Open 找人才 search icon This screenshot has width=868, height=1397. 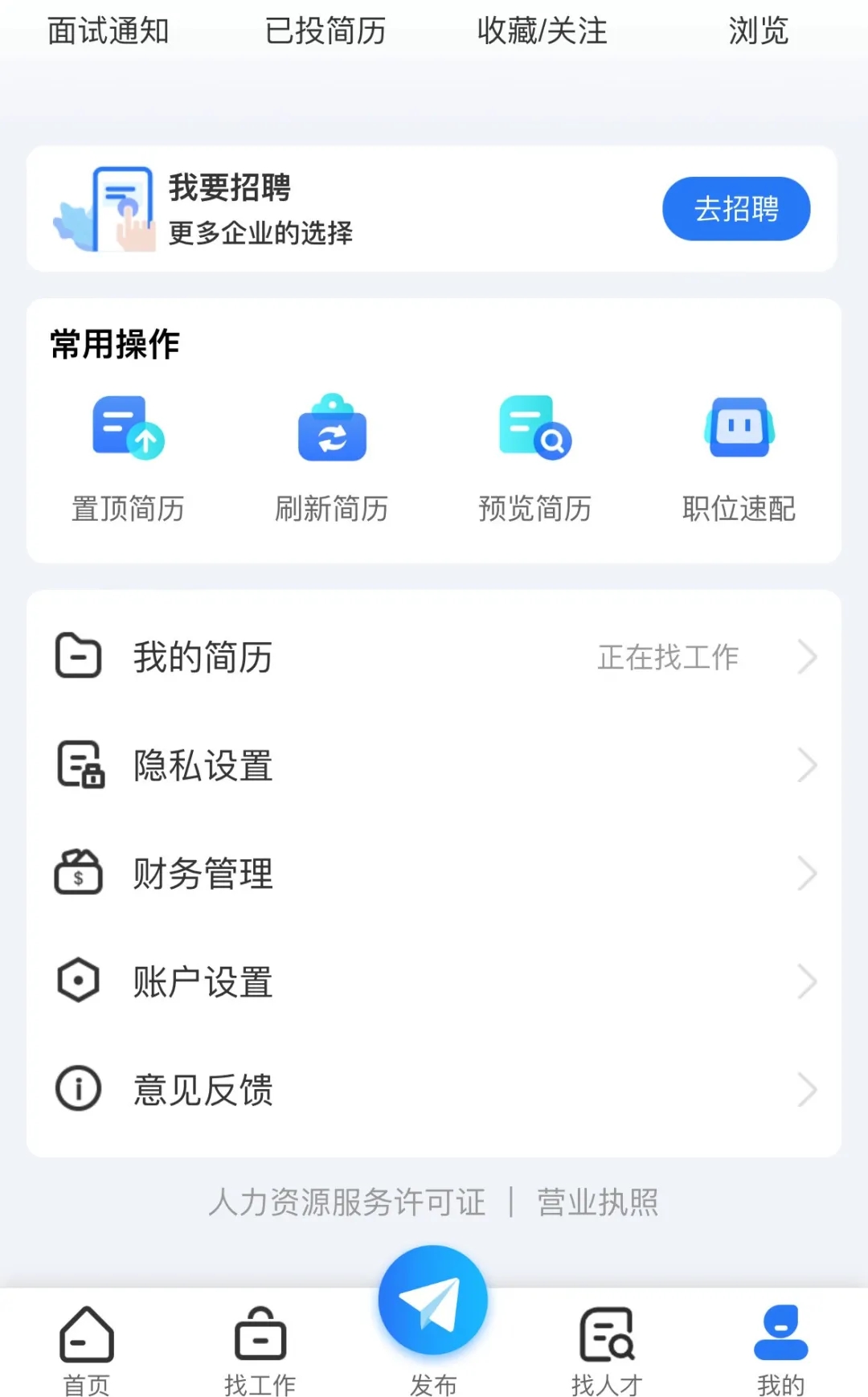607,1334
